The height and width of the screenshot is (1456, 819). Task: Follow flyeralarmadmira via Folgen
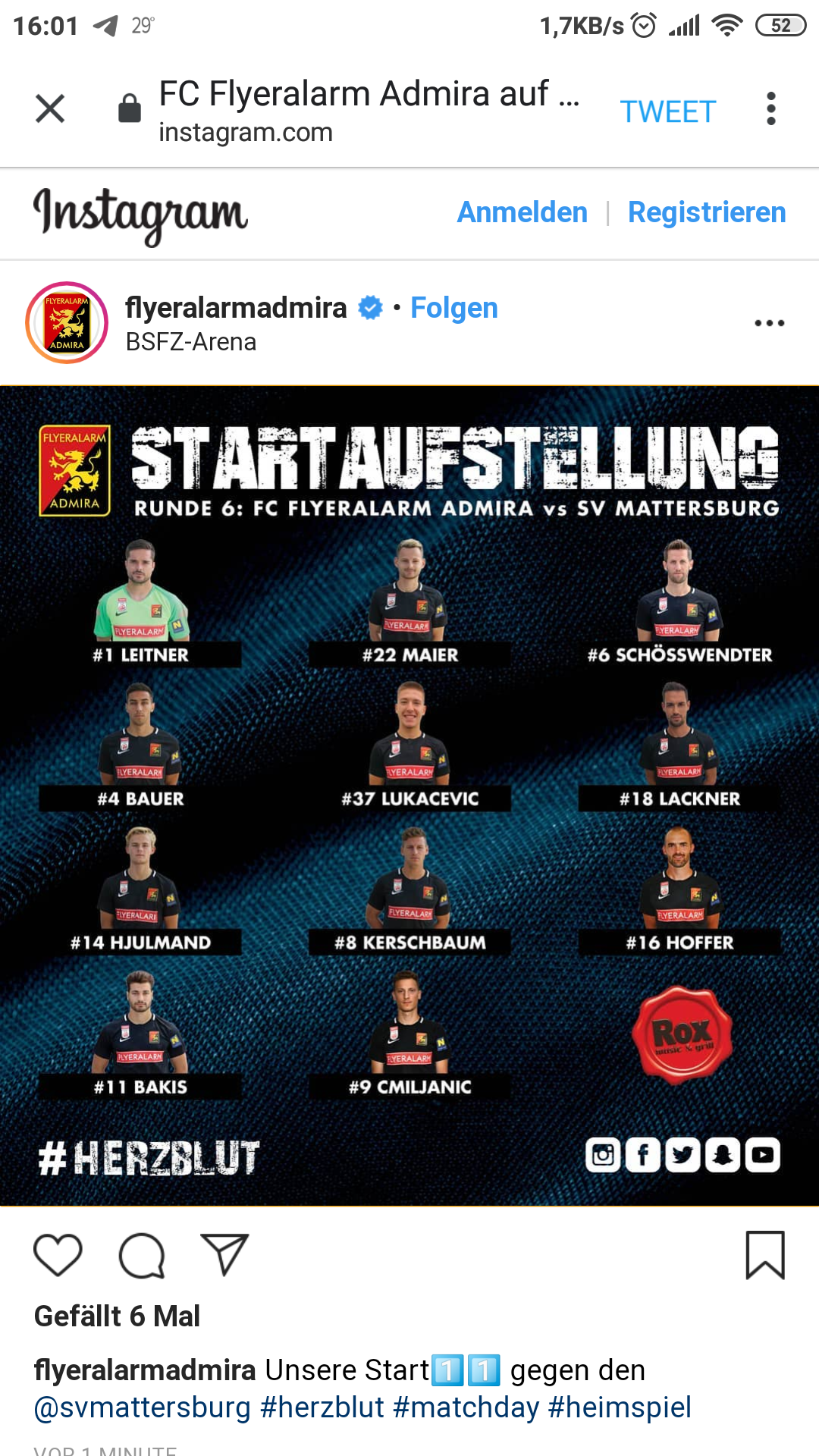pos(454,308)
